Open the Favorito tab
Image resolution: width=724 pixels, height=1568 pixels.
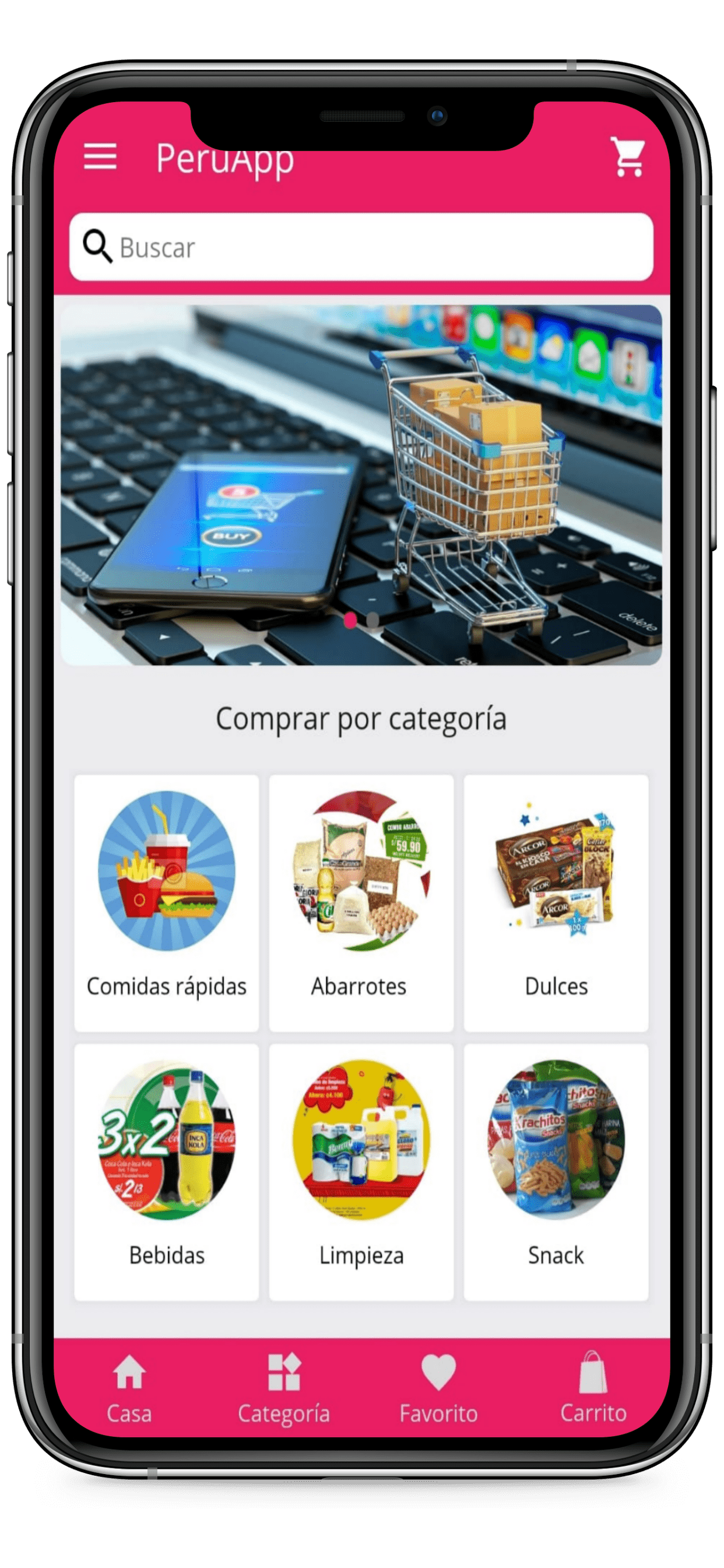[439, 1389]
